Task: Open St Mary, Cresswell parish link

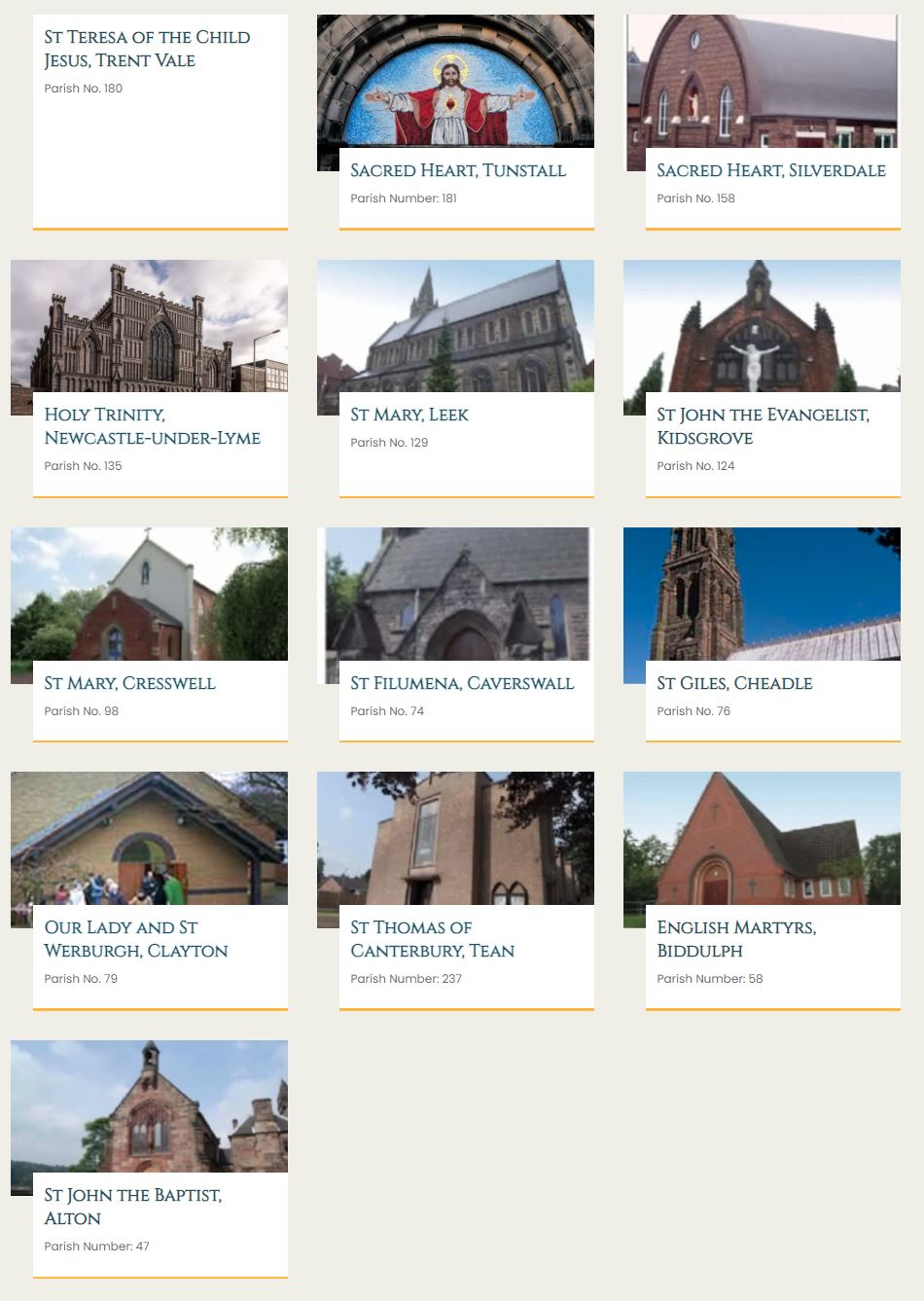Action: (129, 683)
